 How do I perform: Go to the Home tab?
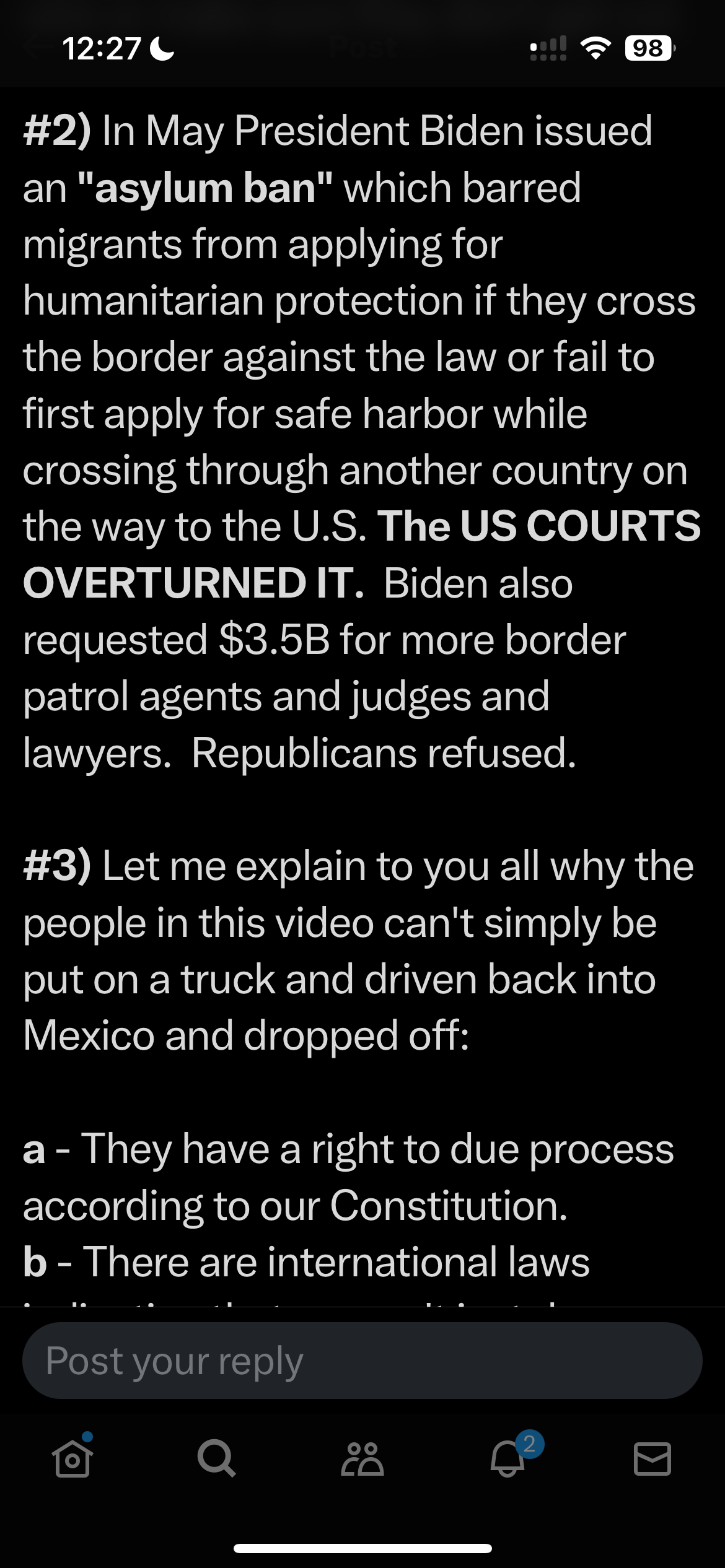pyautogui.click(x=72, y=1458)
